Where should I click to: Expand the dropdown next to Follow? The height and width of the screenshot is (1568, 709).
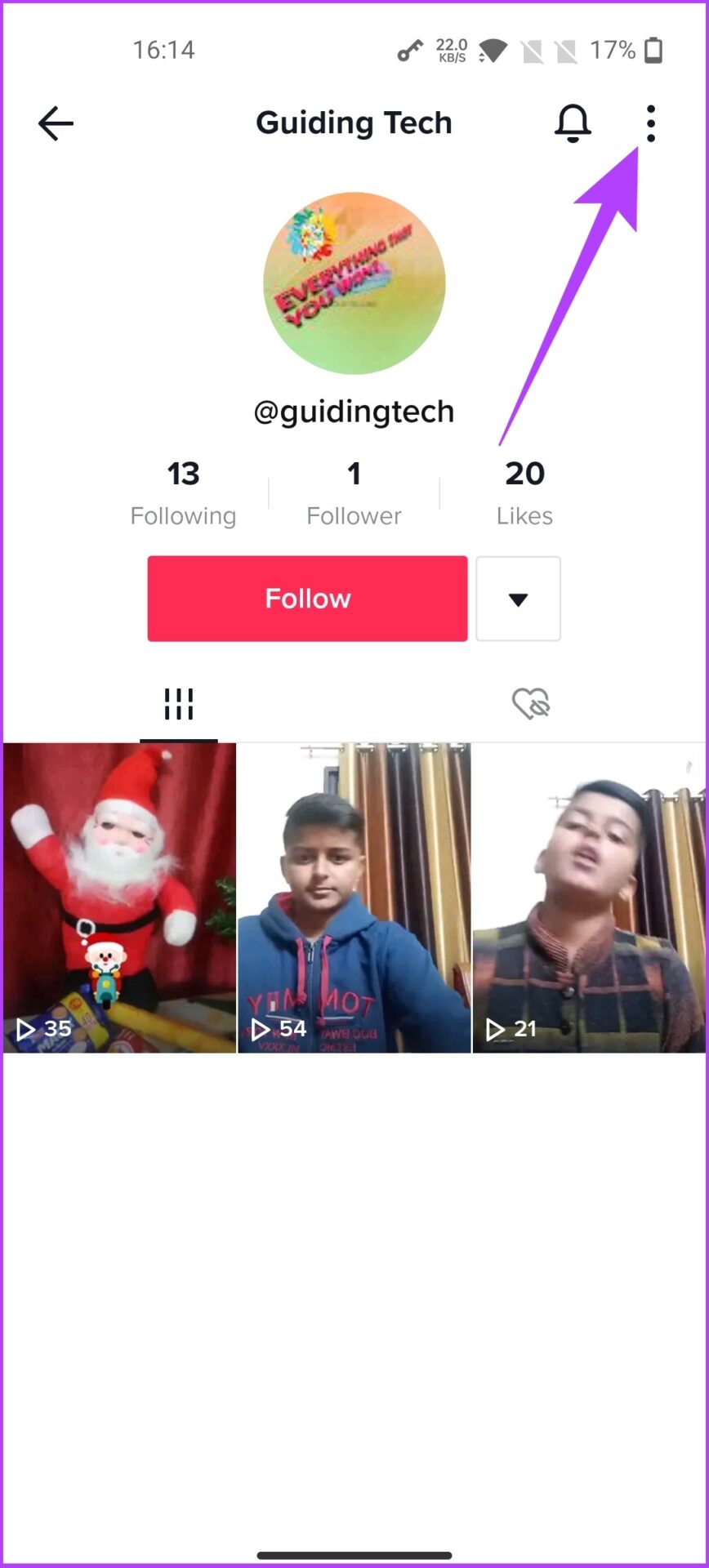click(x=518, y=599)
